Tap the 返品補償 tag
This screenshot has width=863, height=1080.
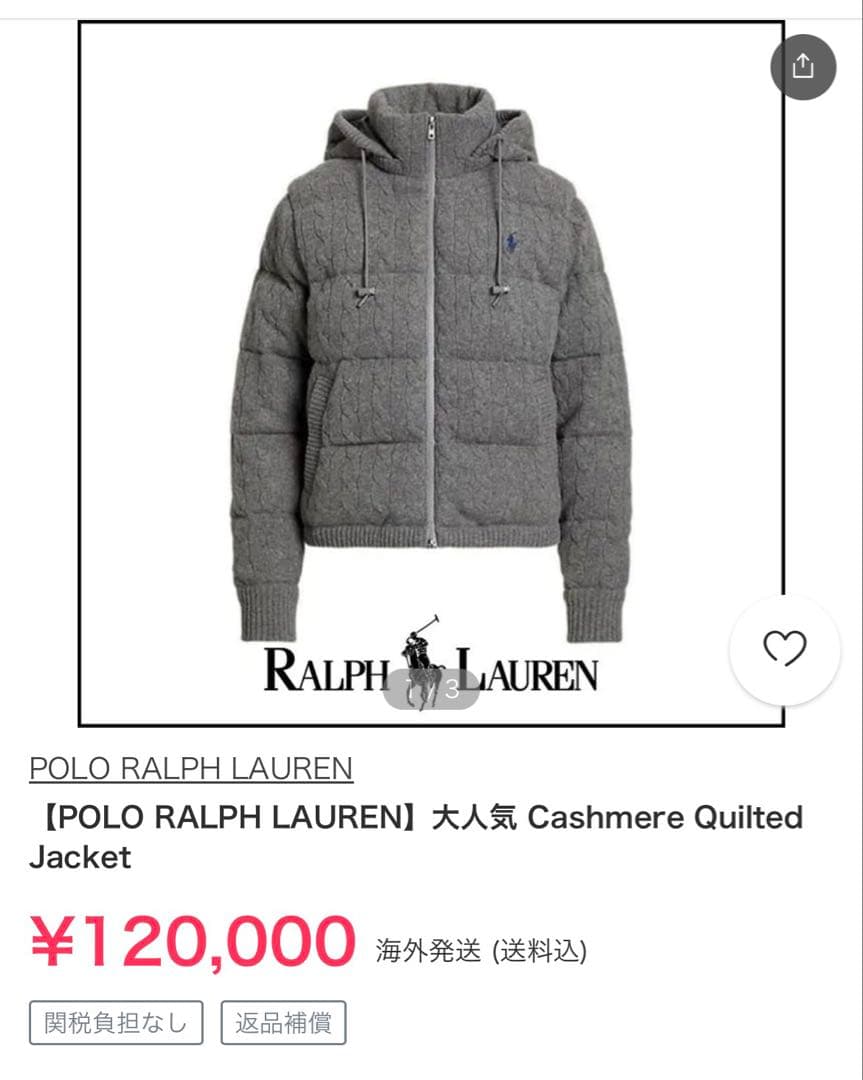(283, 1022)
